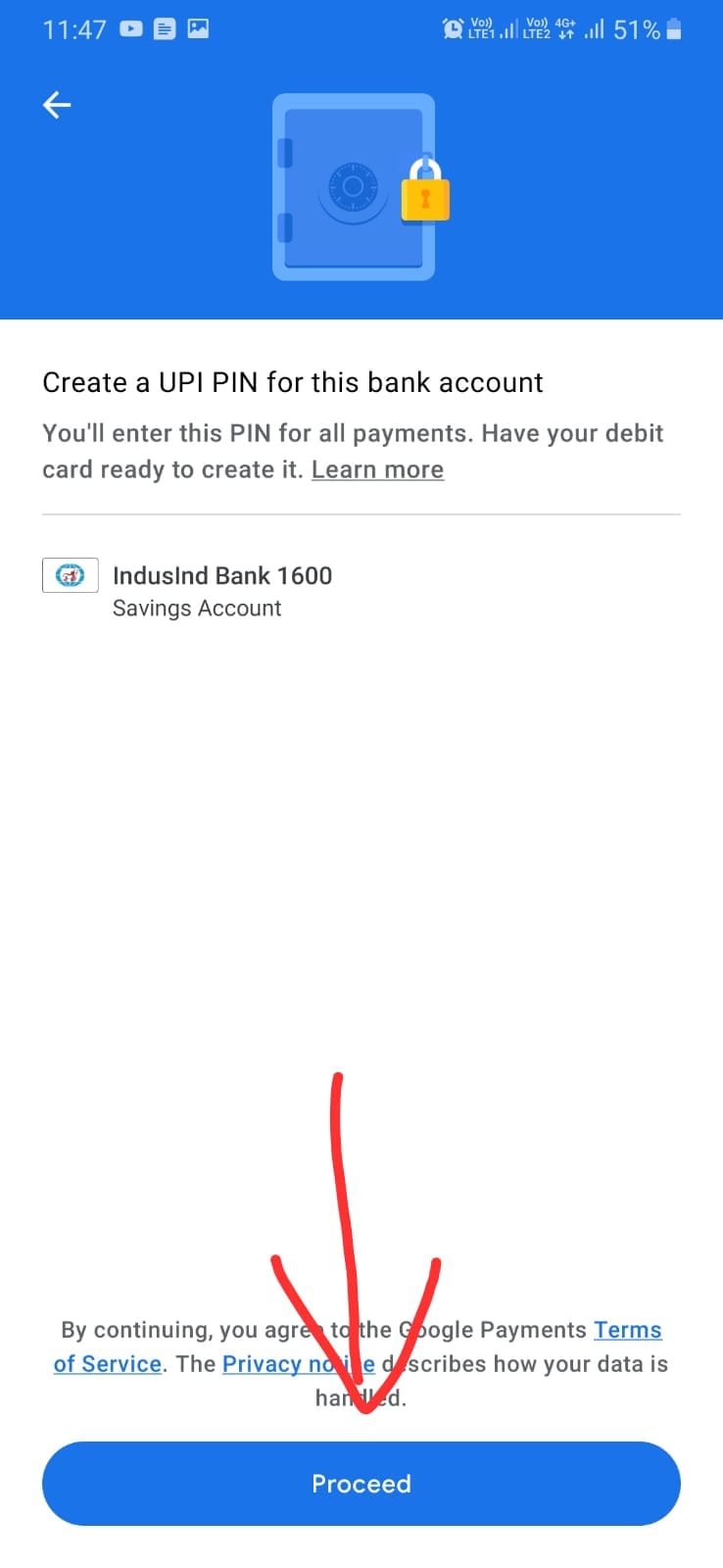The image size is (723, 1568).
Task: Open the Privacy notice link
Action: pyautogui.click(x=299, y=1364)
